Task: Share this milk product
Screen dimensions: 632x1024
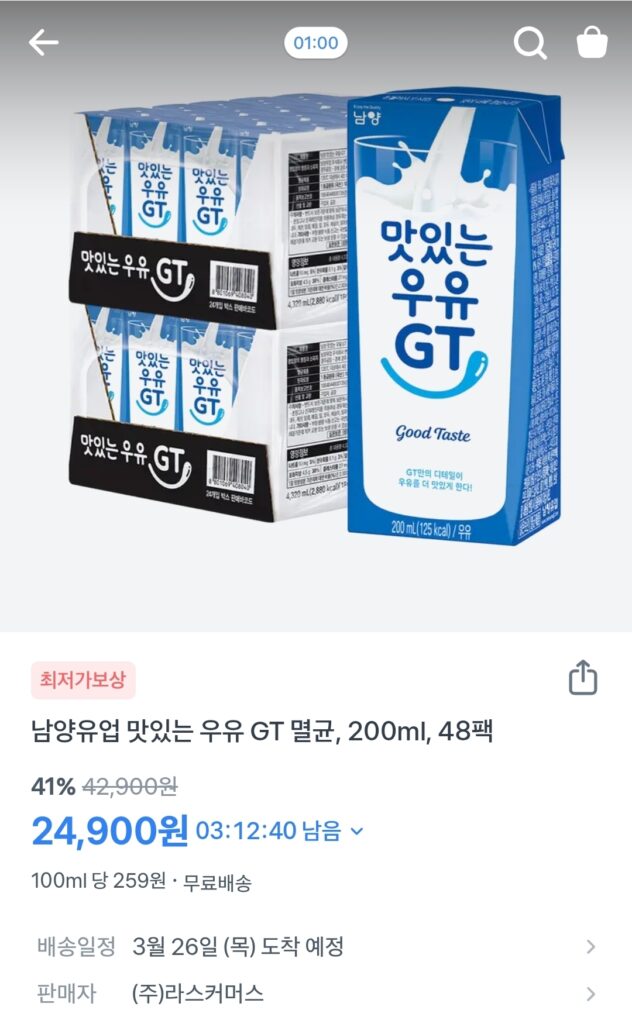Action: point(582,678)
